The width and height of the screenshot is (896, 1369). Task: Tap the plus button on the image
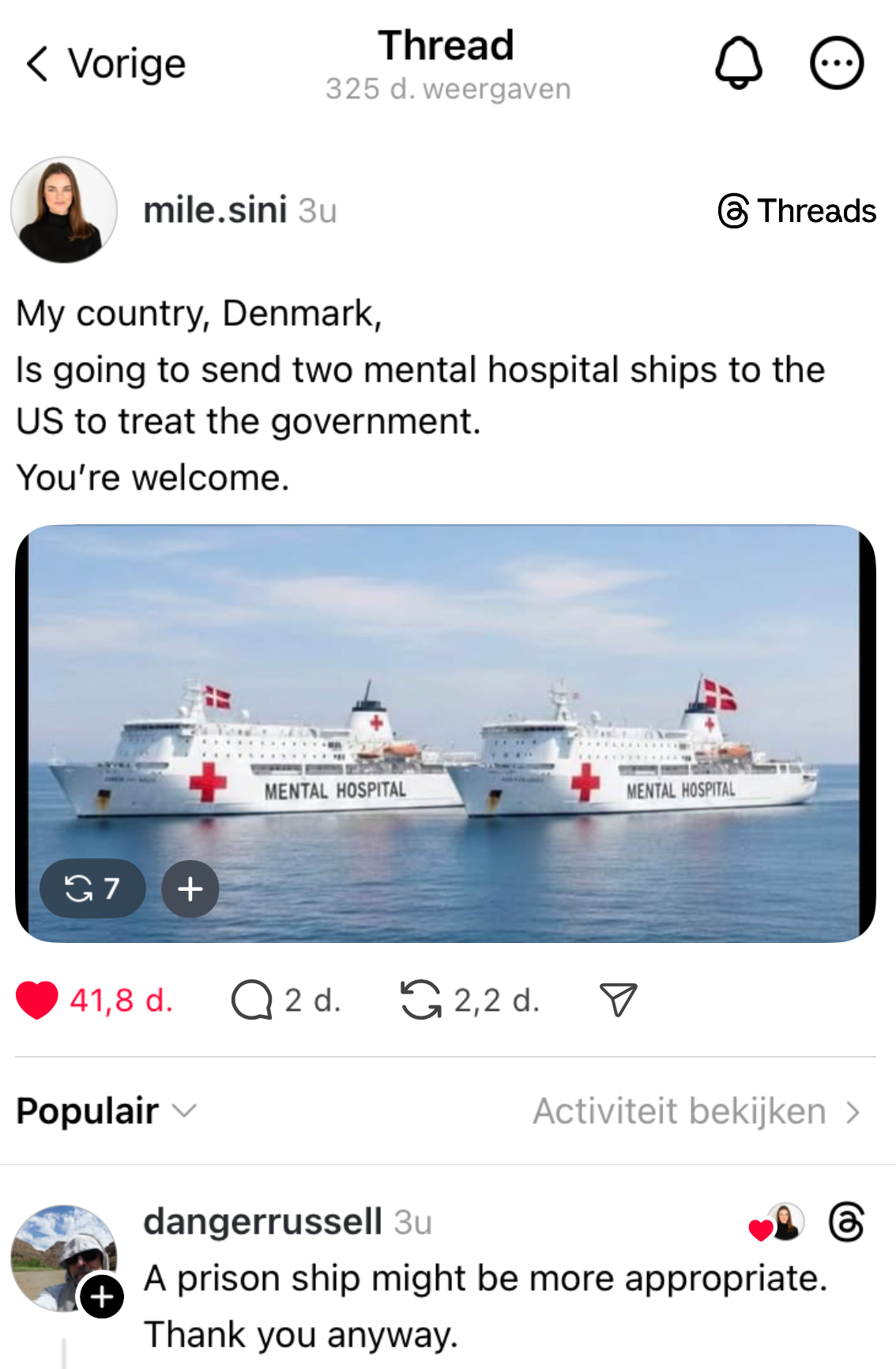point(190,888)
